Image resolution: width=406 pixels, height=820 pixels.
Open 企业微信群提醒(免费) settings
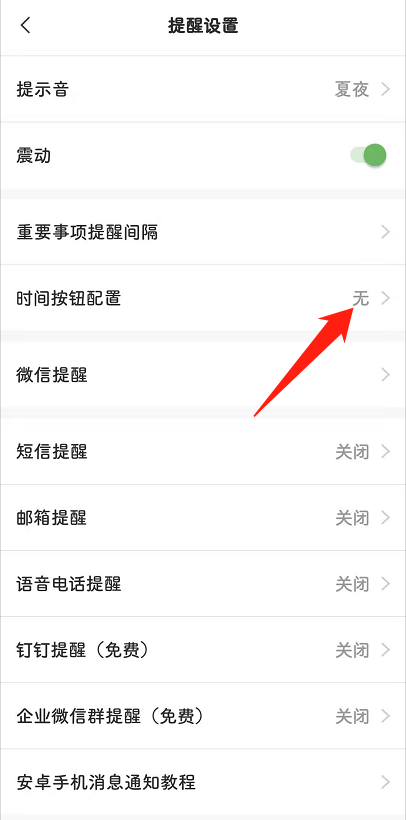pos(203,716)
